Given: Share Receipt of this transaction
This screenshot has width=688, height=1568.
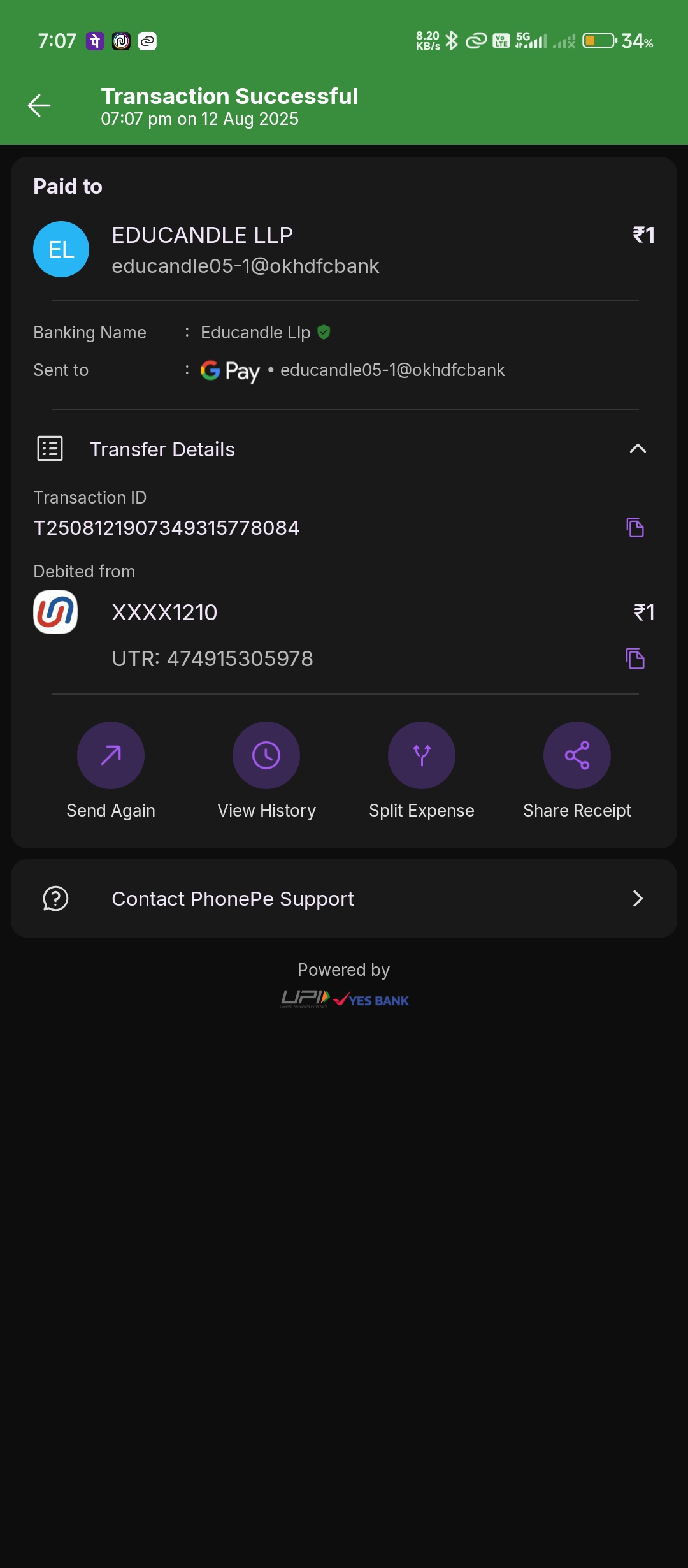Looking at the screenshot, I should click(x=577, y=756).
